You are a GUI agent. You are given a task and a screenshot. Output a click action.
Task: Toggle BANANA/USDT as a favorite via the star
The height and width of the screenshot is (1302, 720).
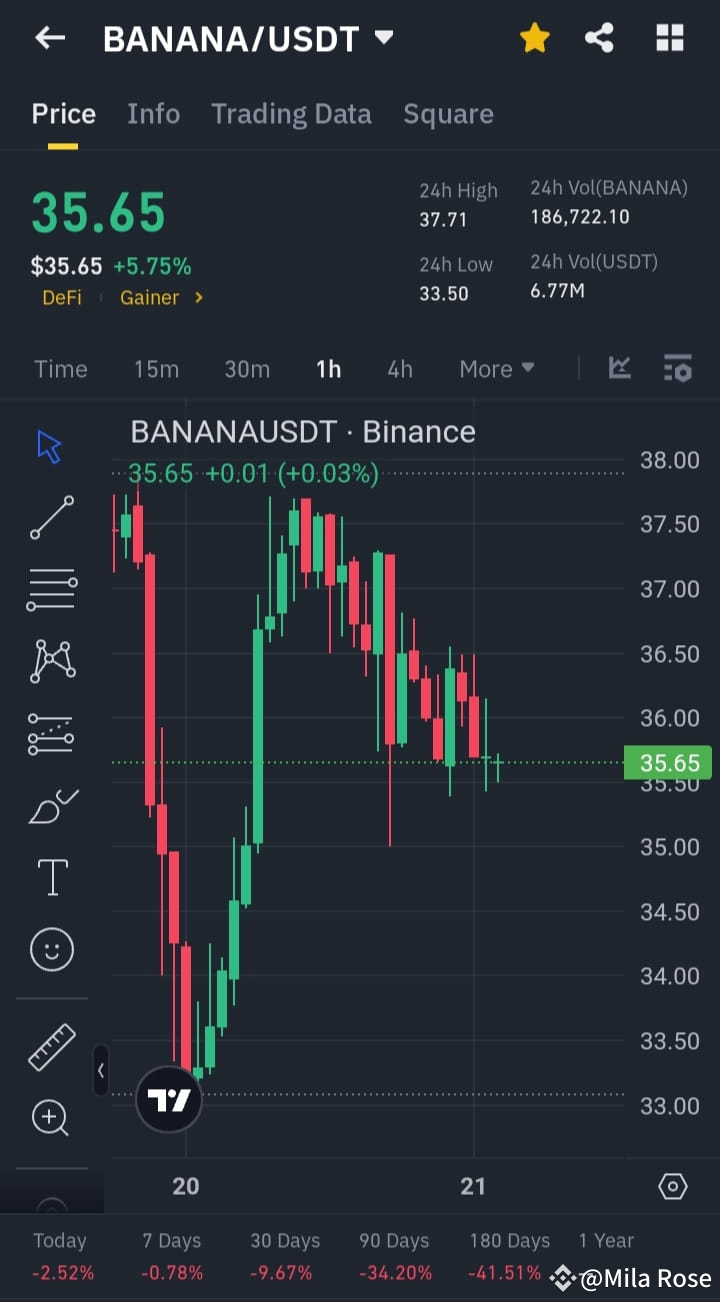[x=535, y=37]
